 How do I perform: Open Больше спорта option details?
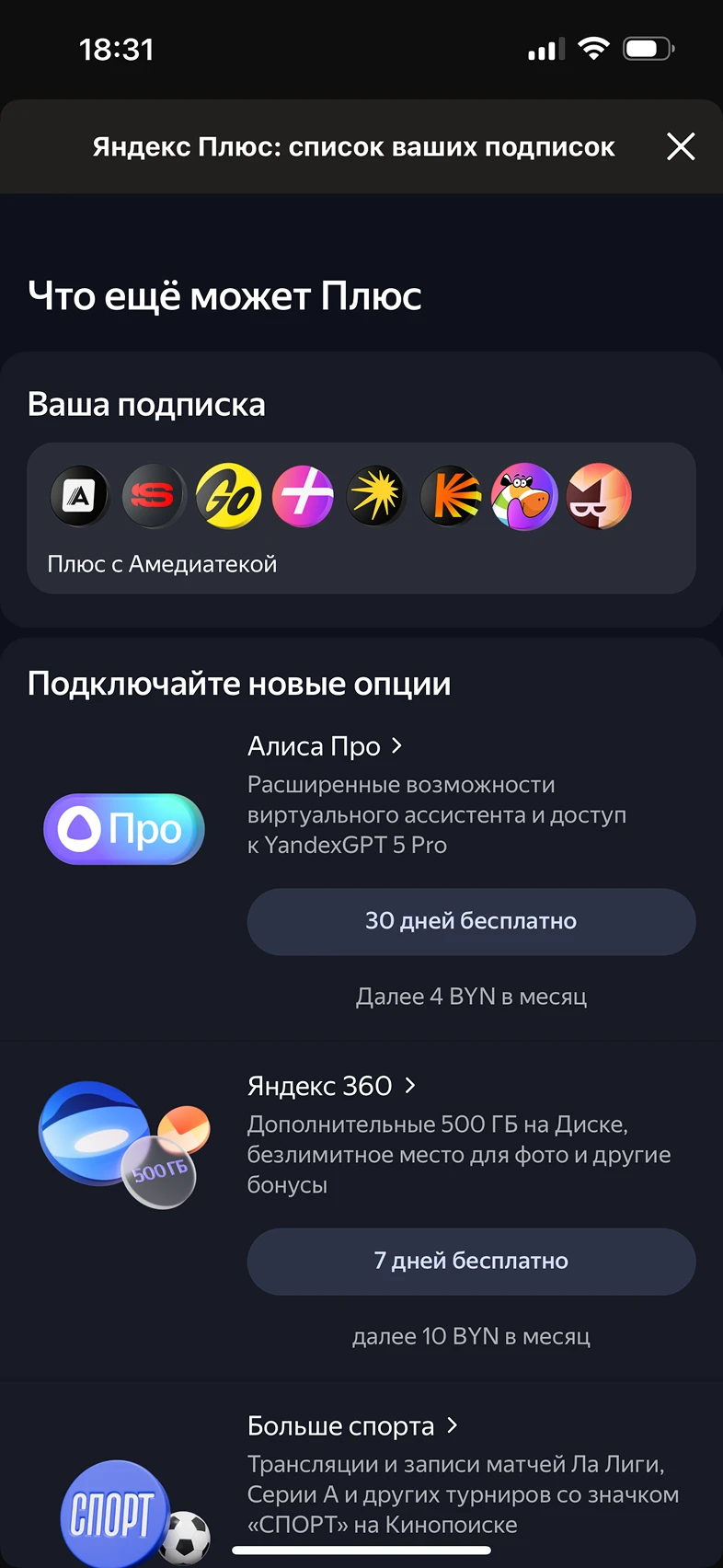coord(352,1425)
